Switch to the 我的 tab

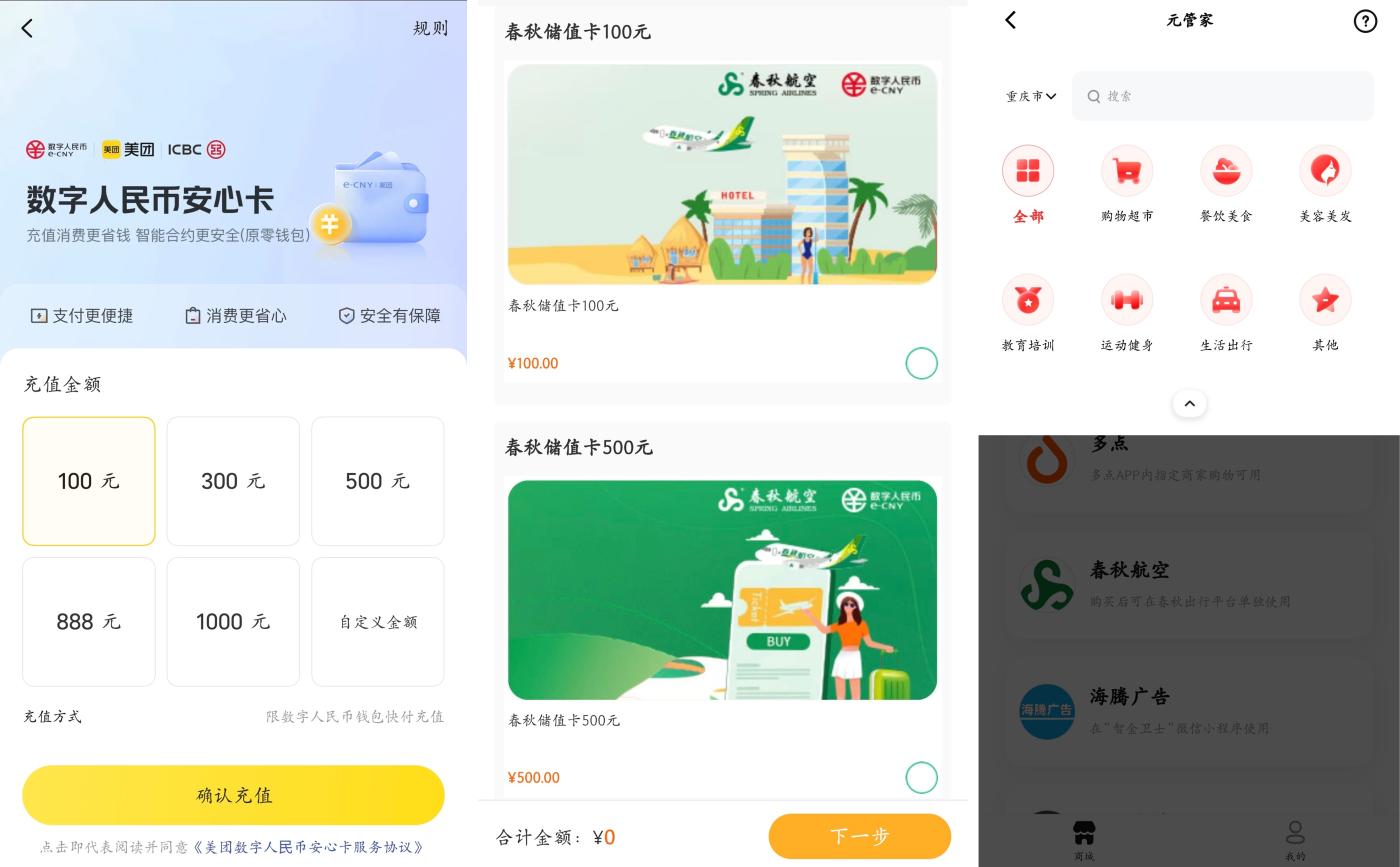click(1295, 839)
